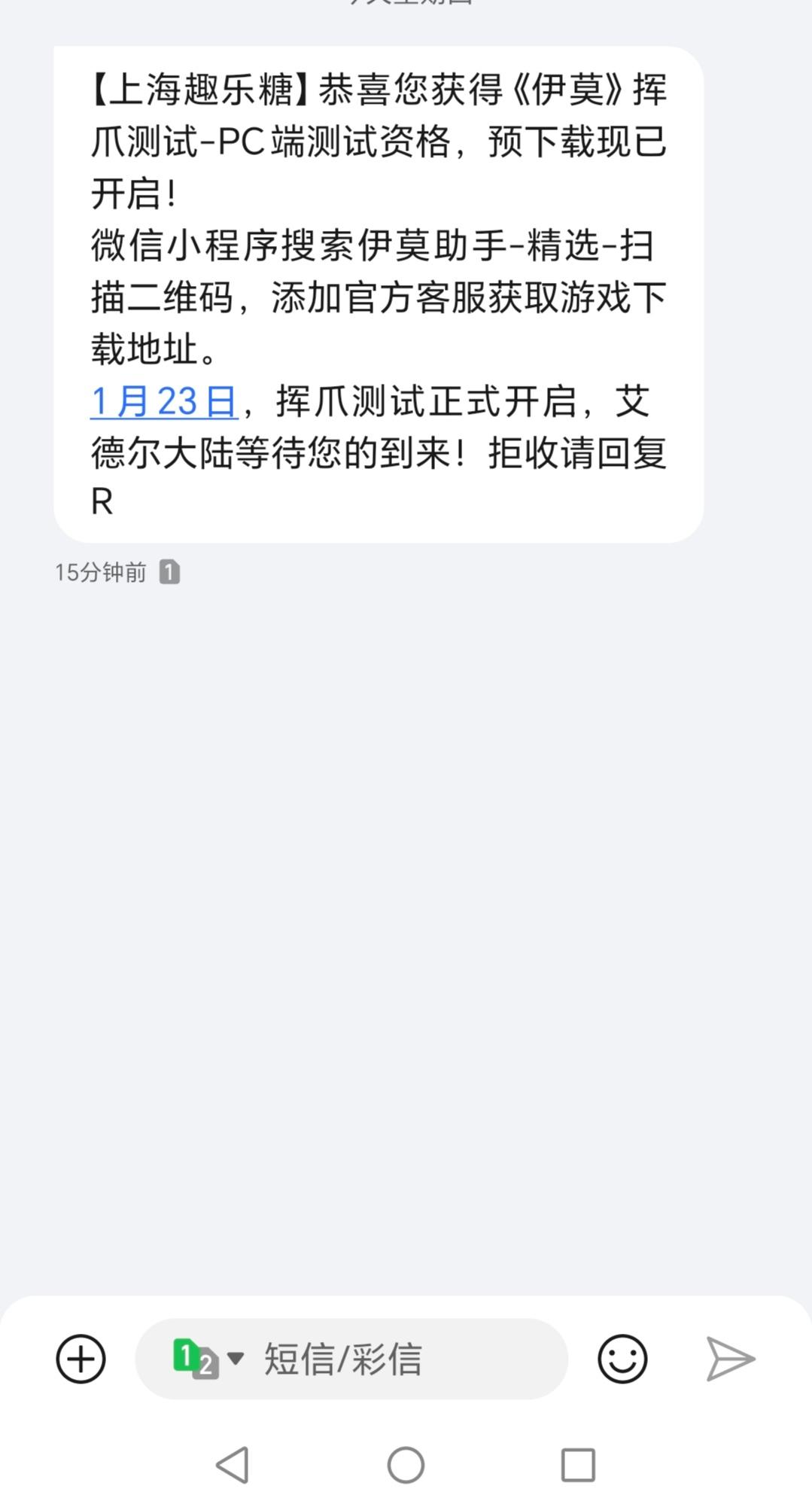Send the message with the arrow icon
The image size is (812, 1507).
[730, 1359]
